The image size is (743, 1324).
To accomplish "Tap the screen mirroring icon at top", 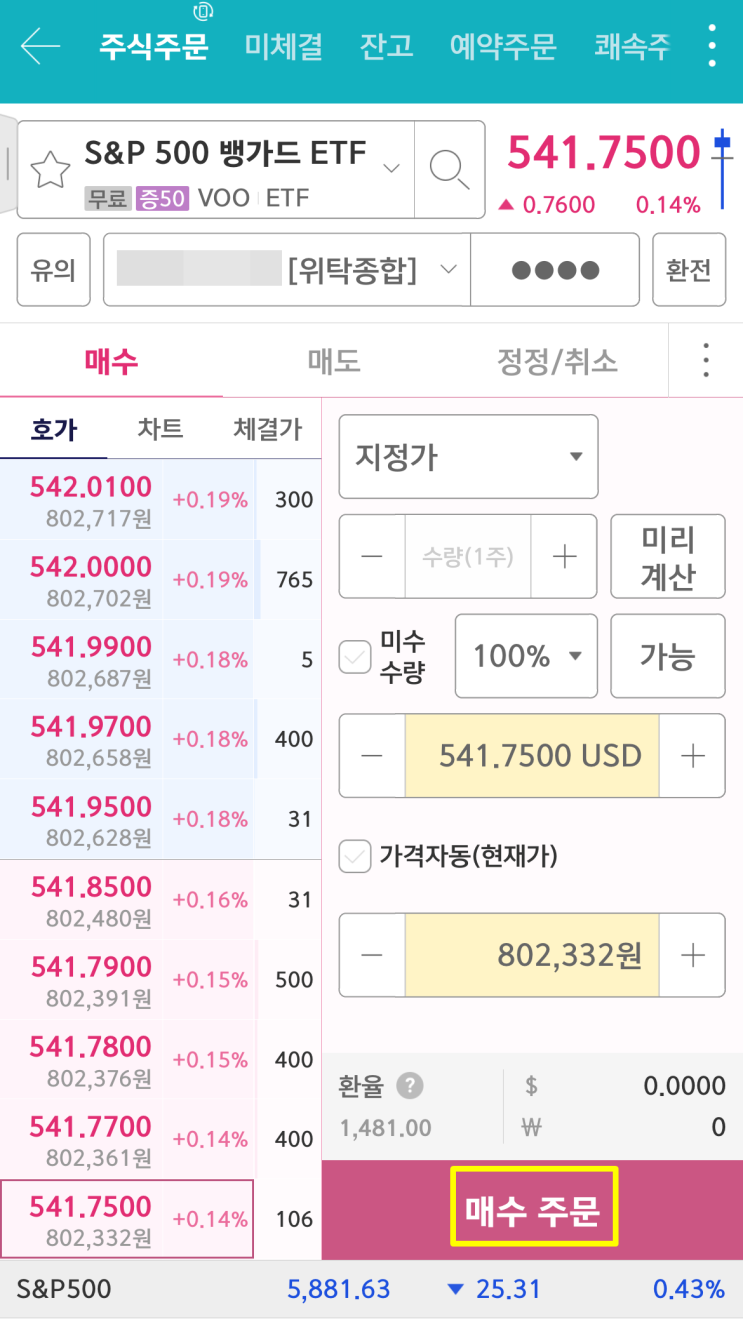I will click(203, 12).
